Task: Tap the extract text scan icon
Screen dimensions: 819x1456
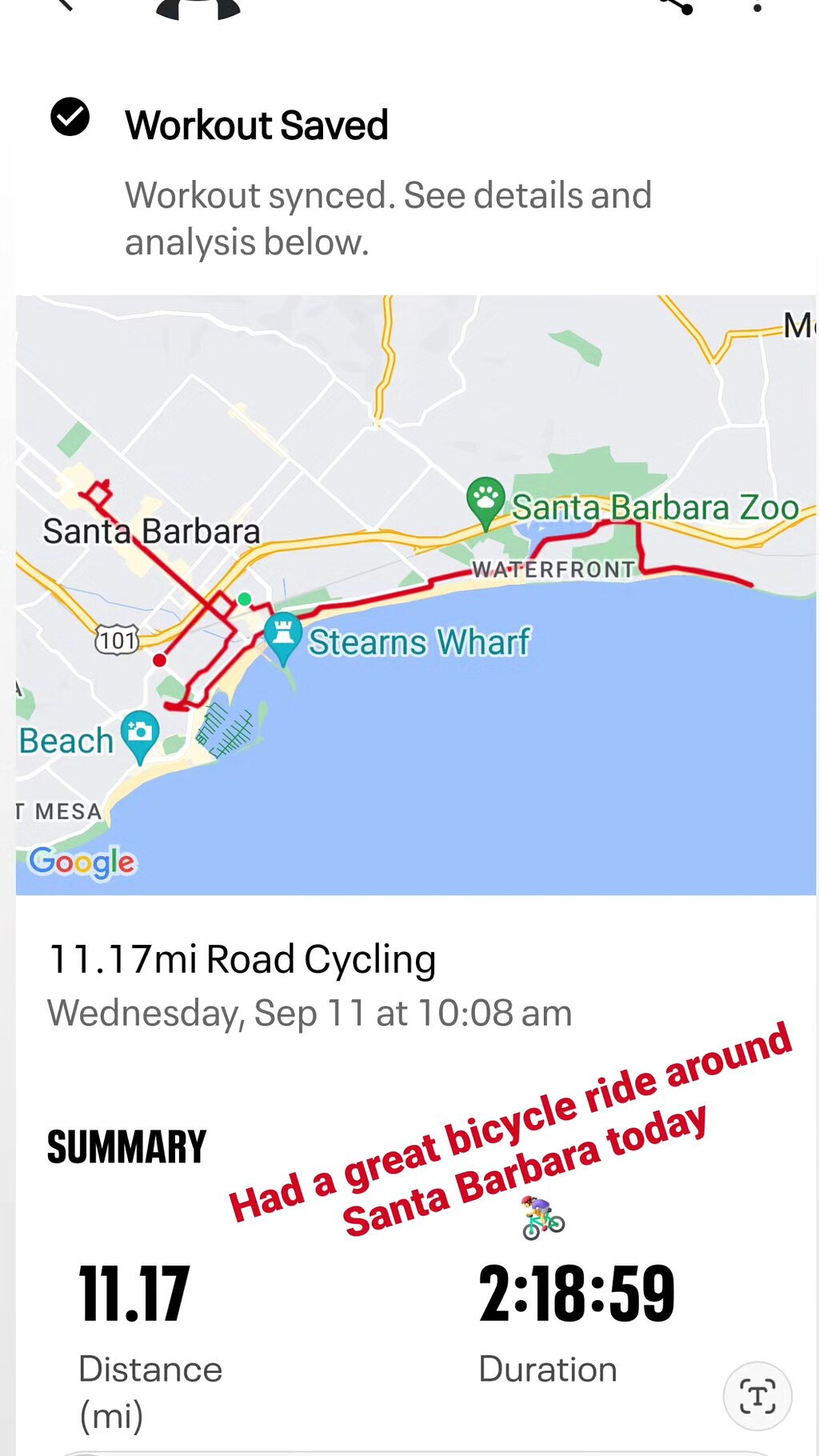Action: (x=757, y=1396)
